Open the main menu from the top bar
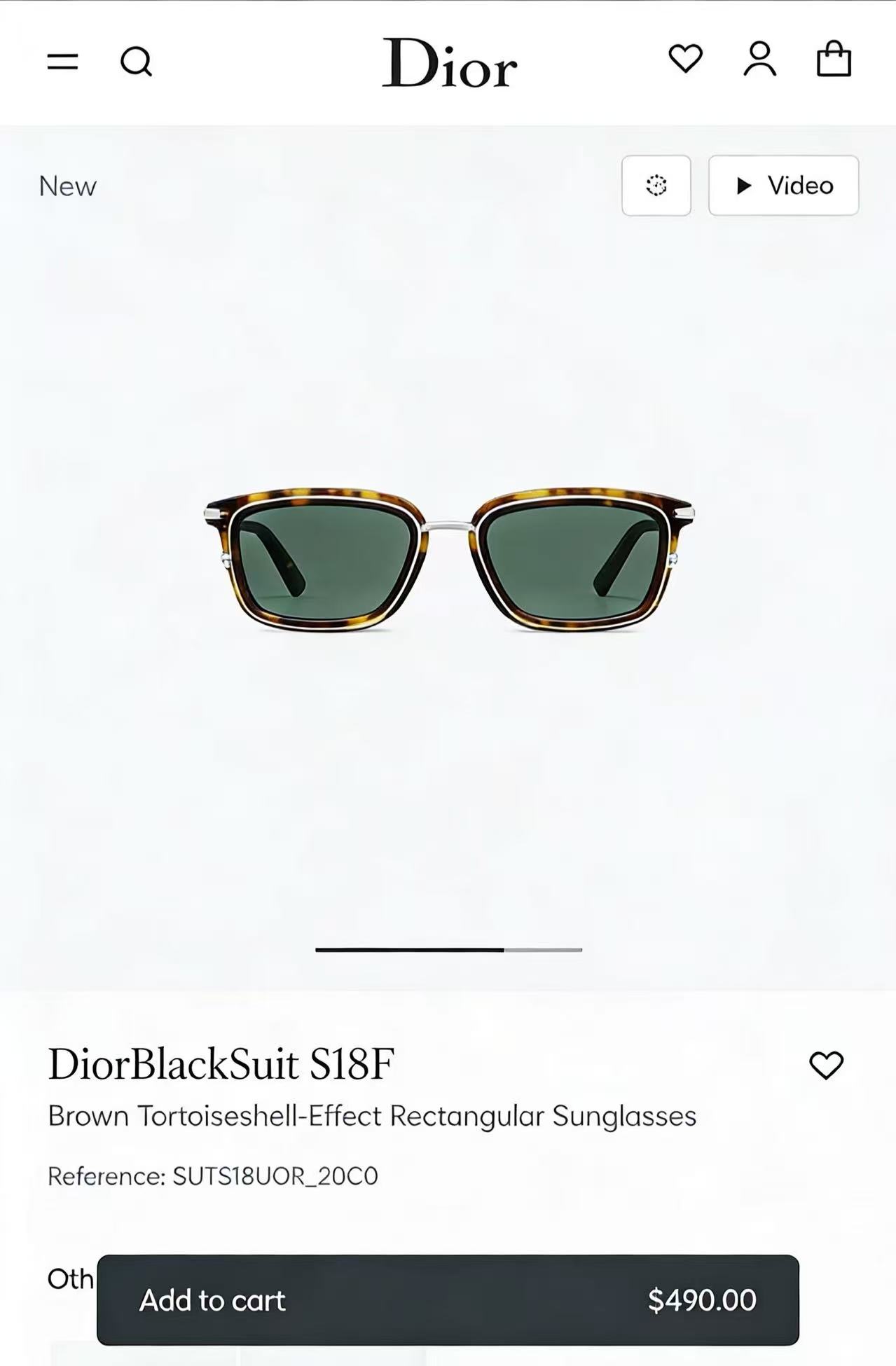This screenshot has width=896, height=1366. 63,62
